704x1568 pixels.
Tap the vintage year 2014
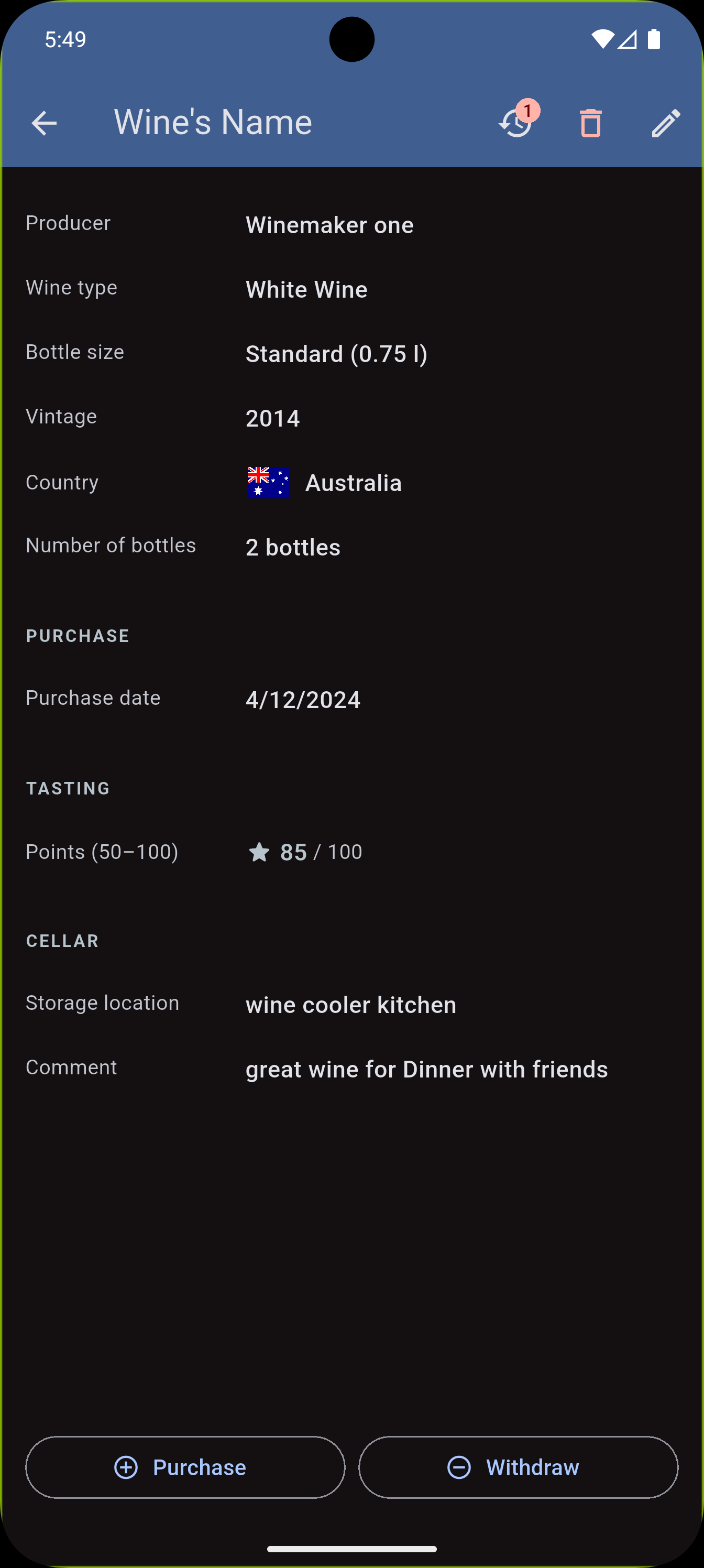click(x=272, y=418)
